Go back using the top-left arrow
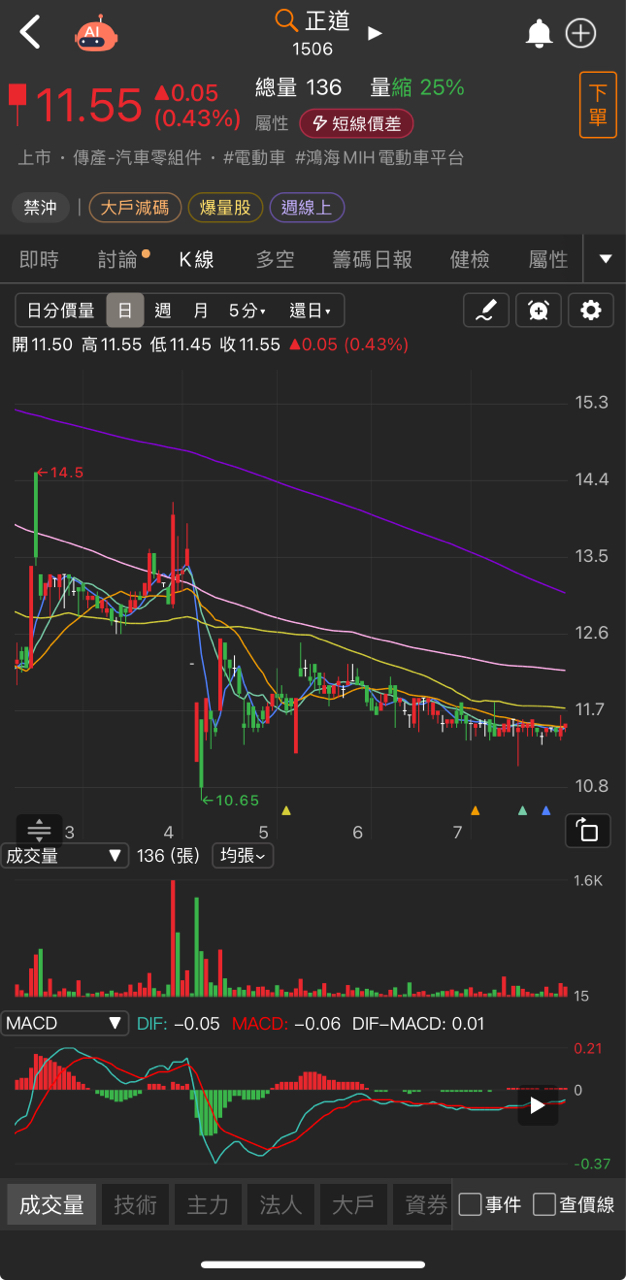626x1280 pixels. point(30,33)
